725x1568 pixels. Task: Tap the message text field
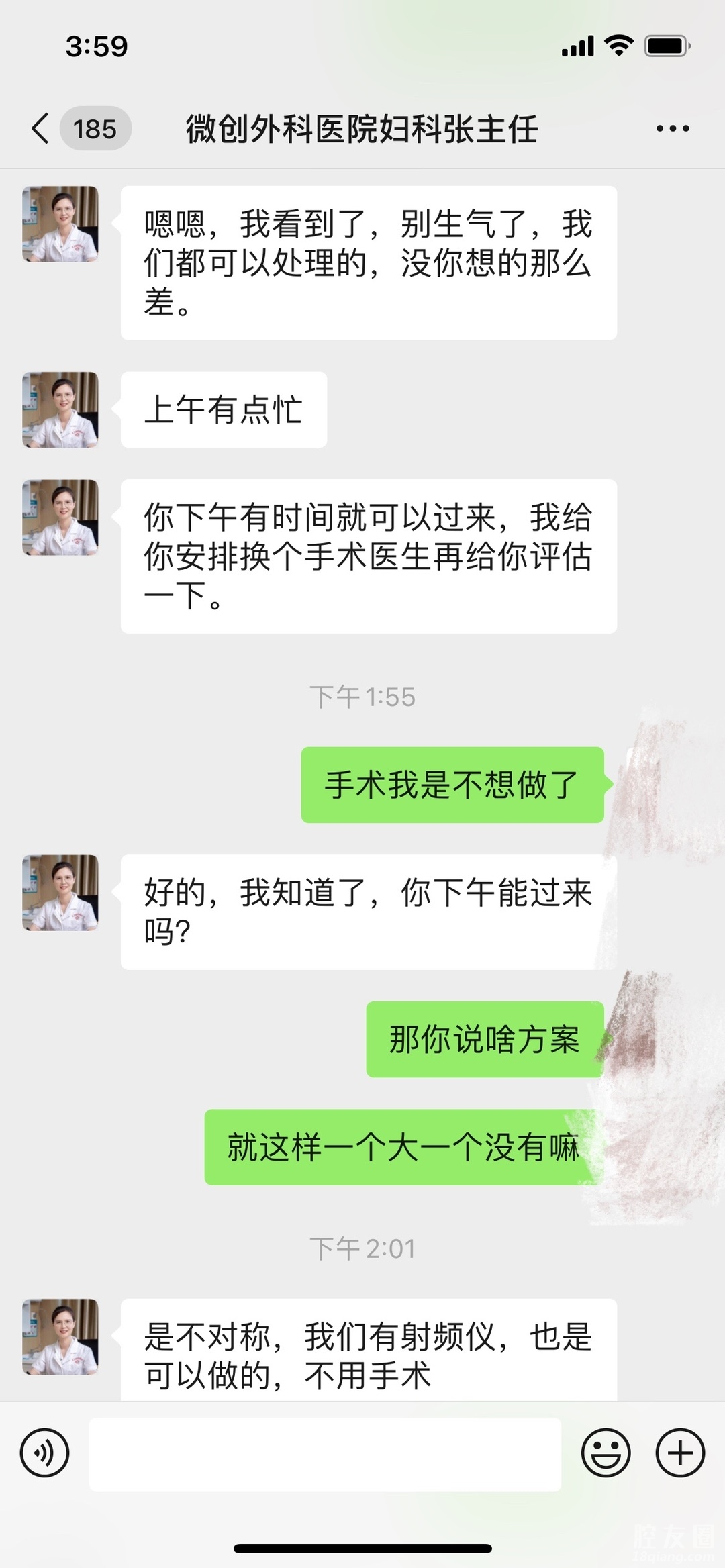click(325, 1454)
